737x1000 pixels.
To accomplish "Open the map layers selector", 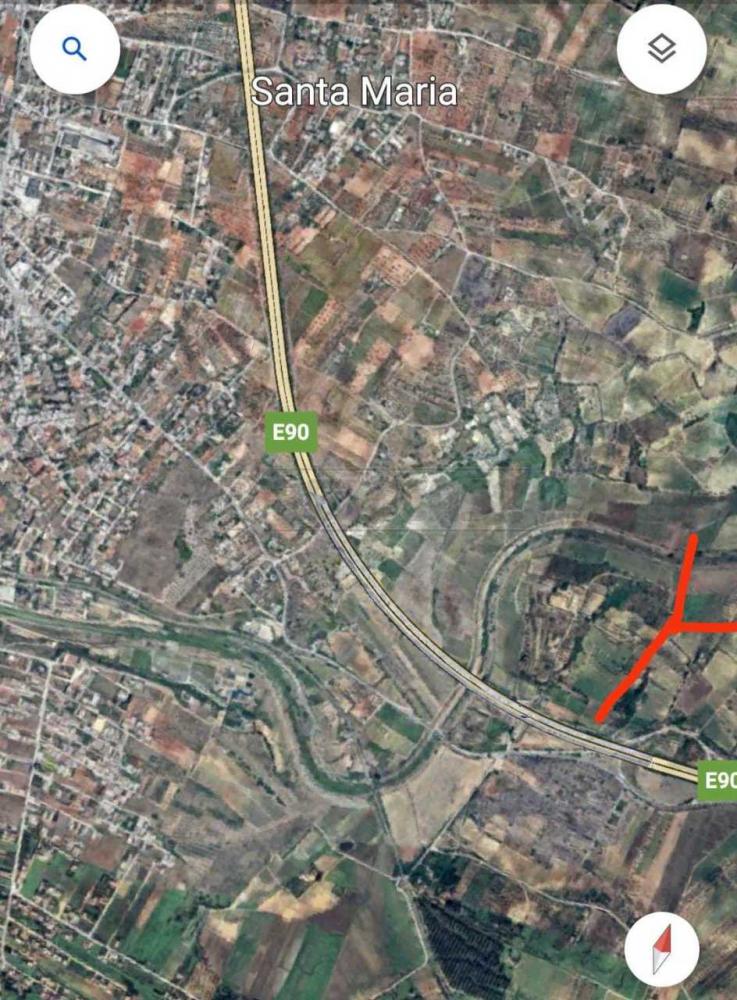I will point(661,49).
